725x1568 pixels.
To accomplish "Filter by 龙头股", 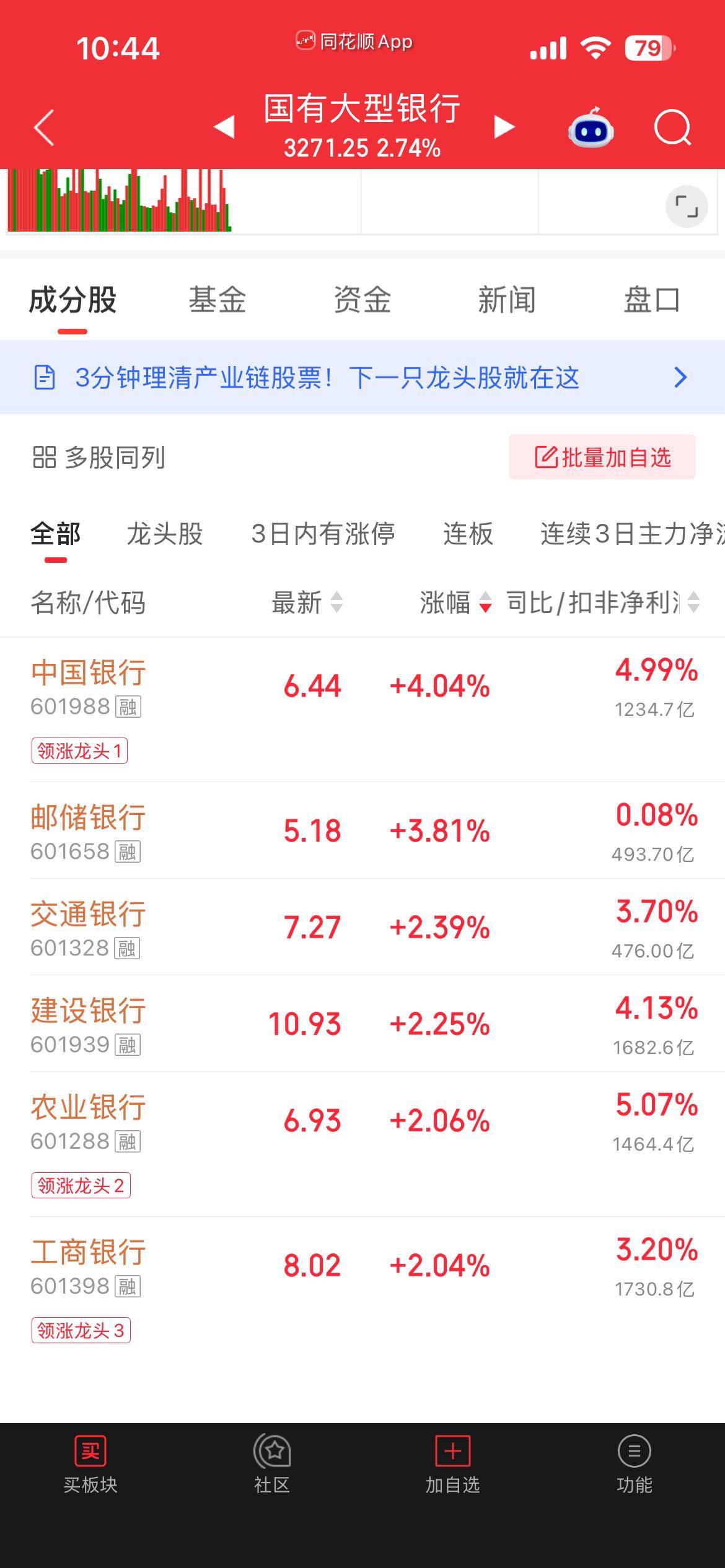I will coord(165,534).
